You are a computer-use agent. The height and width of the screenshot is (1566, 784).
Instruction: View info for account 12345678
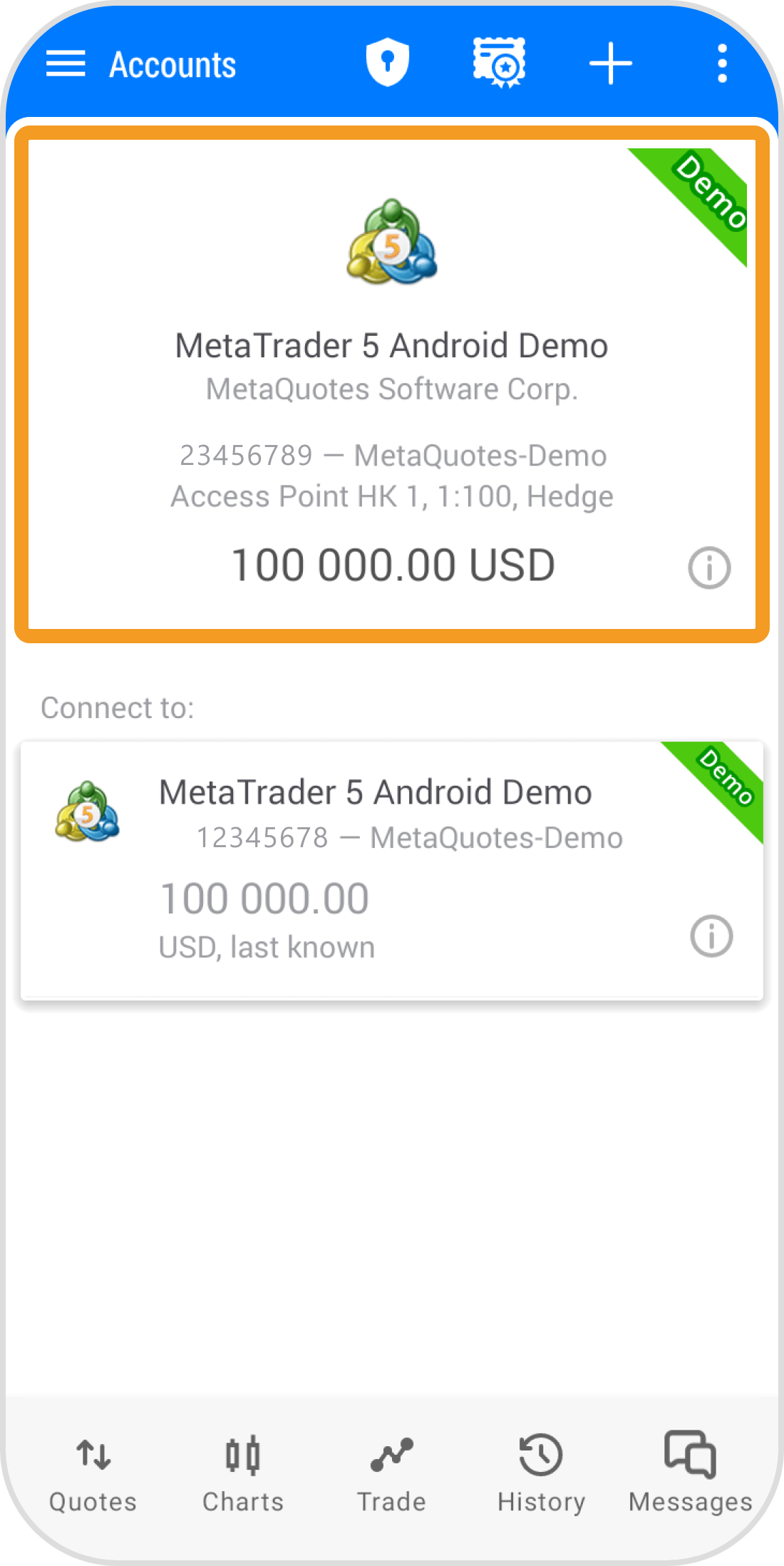point(711,936)
